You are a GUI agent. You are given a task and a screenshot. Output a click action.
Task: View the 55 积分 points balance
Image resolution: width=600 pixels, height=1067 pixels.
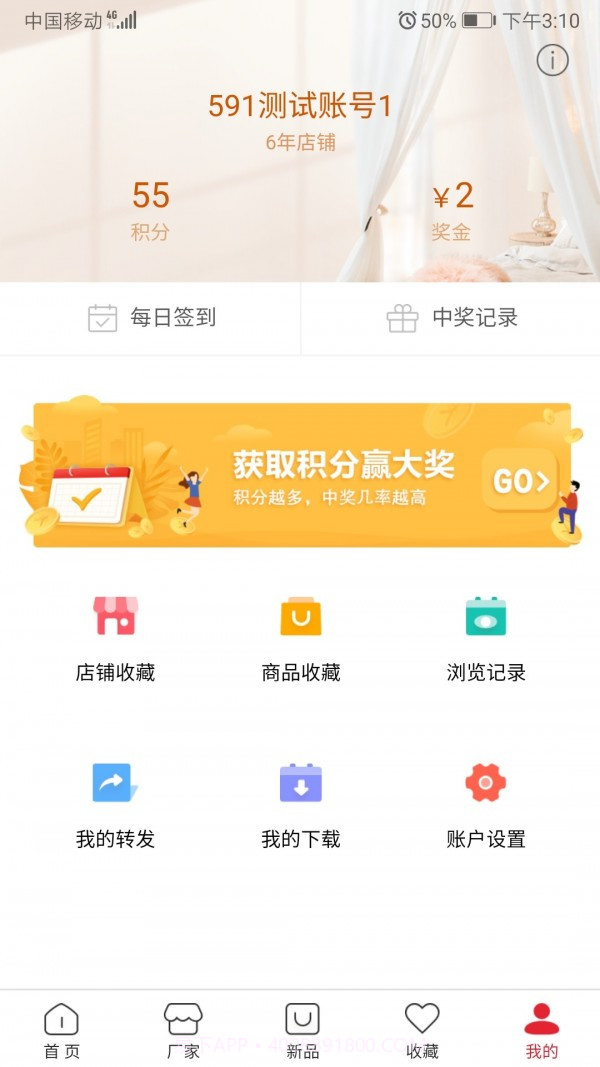[150, 210]
